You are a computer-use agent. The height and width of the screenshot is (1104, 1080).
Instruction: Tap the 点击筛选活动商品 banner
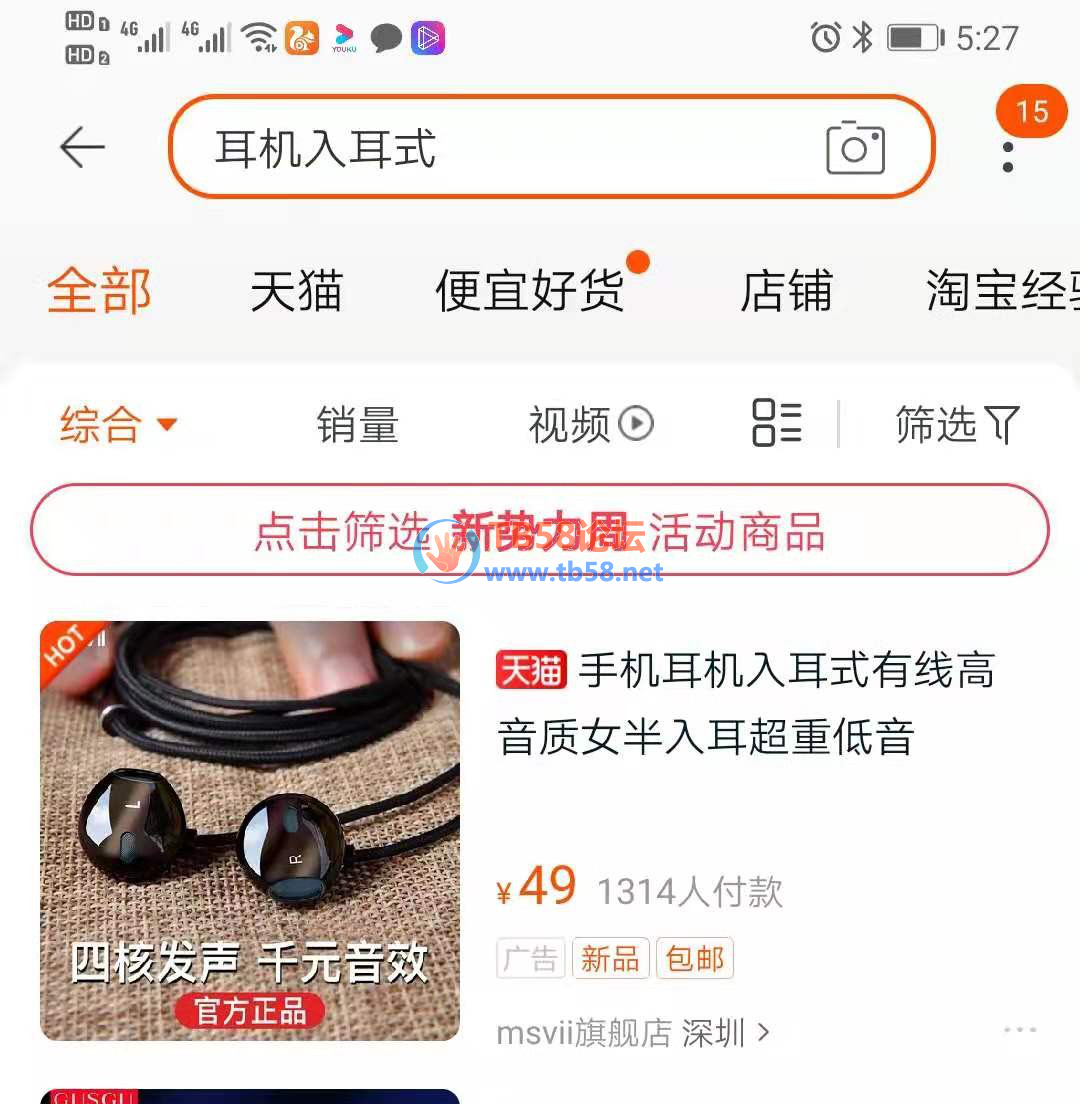point(539,530)
